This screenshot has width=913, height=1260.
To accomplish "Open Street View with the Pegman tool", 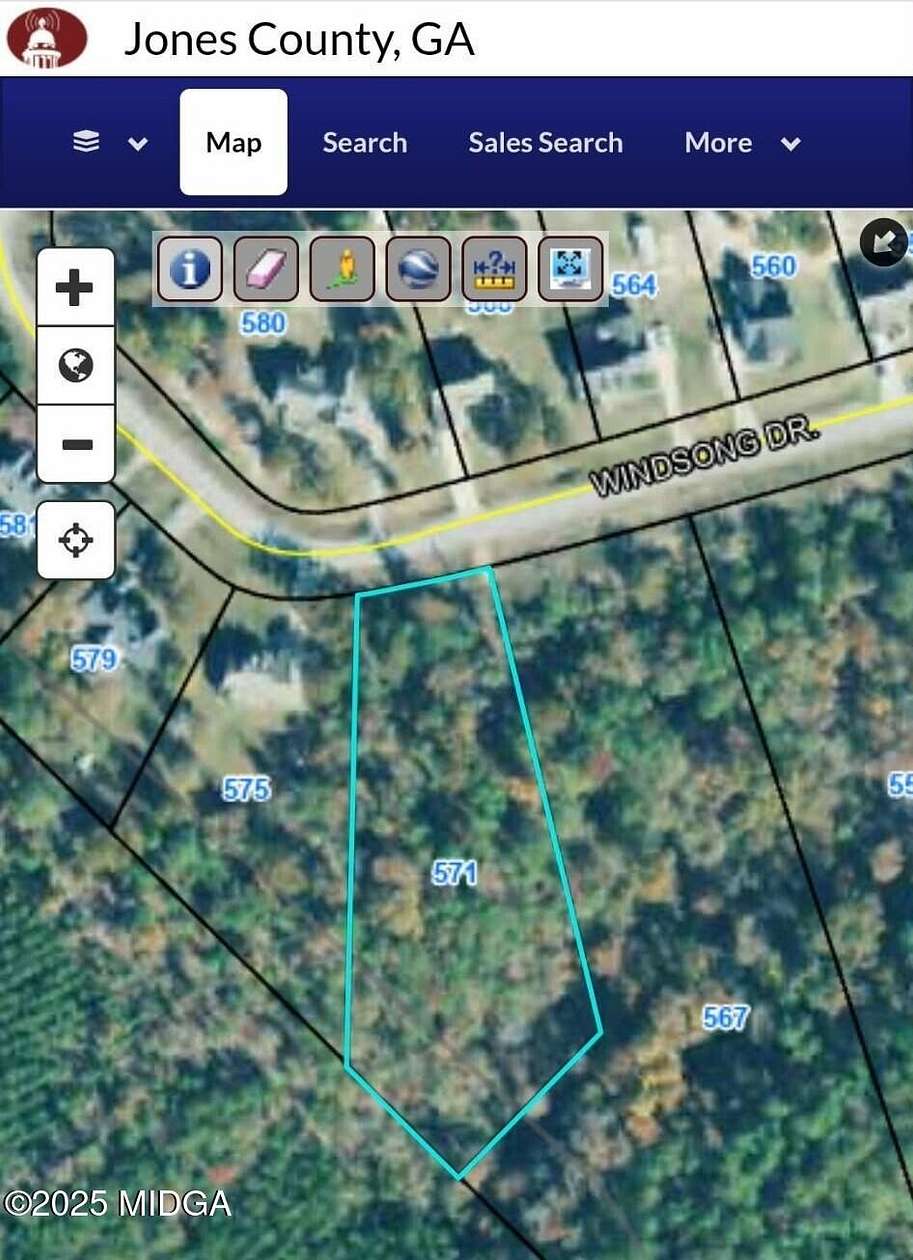I will [341, 268].
